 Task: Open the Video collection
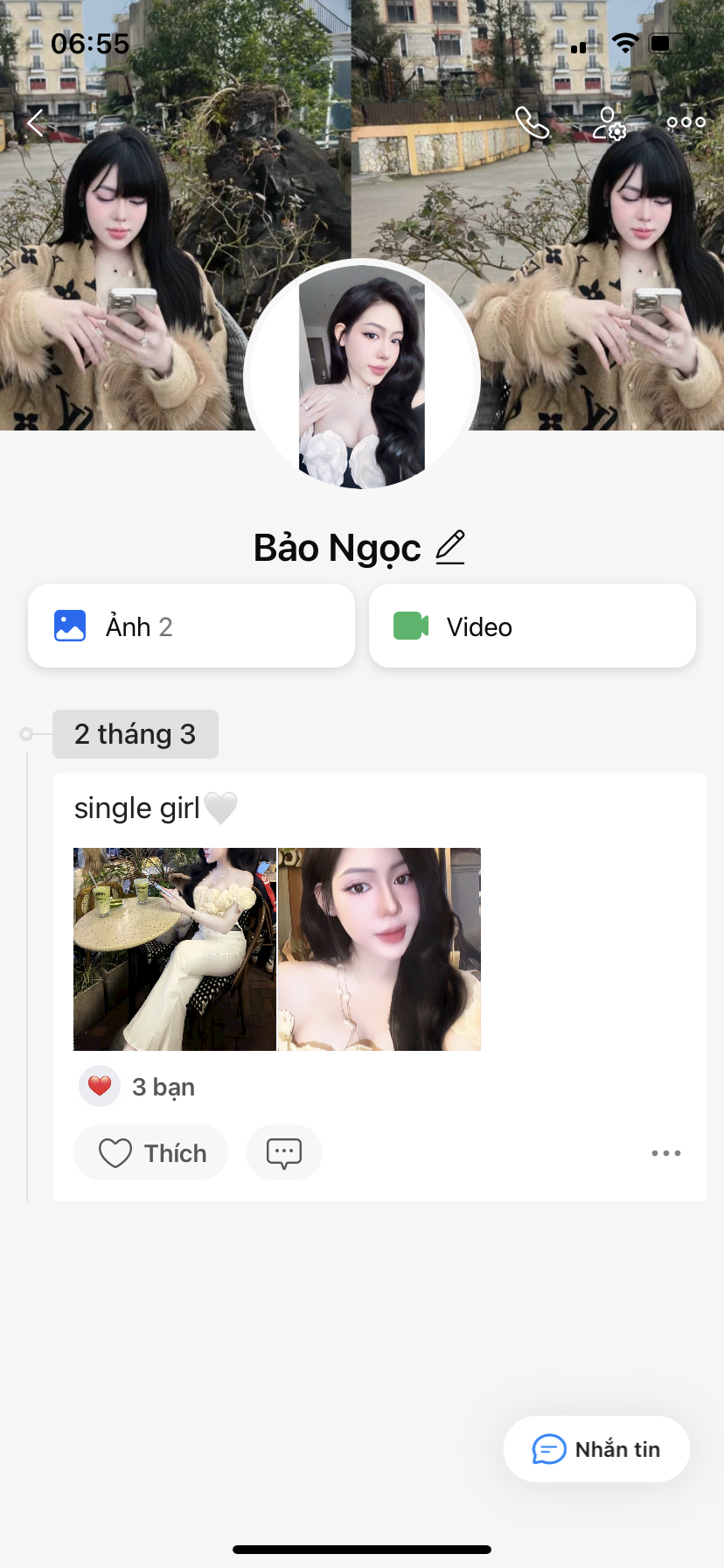532,626
